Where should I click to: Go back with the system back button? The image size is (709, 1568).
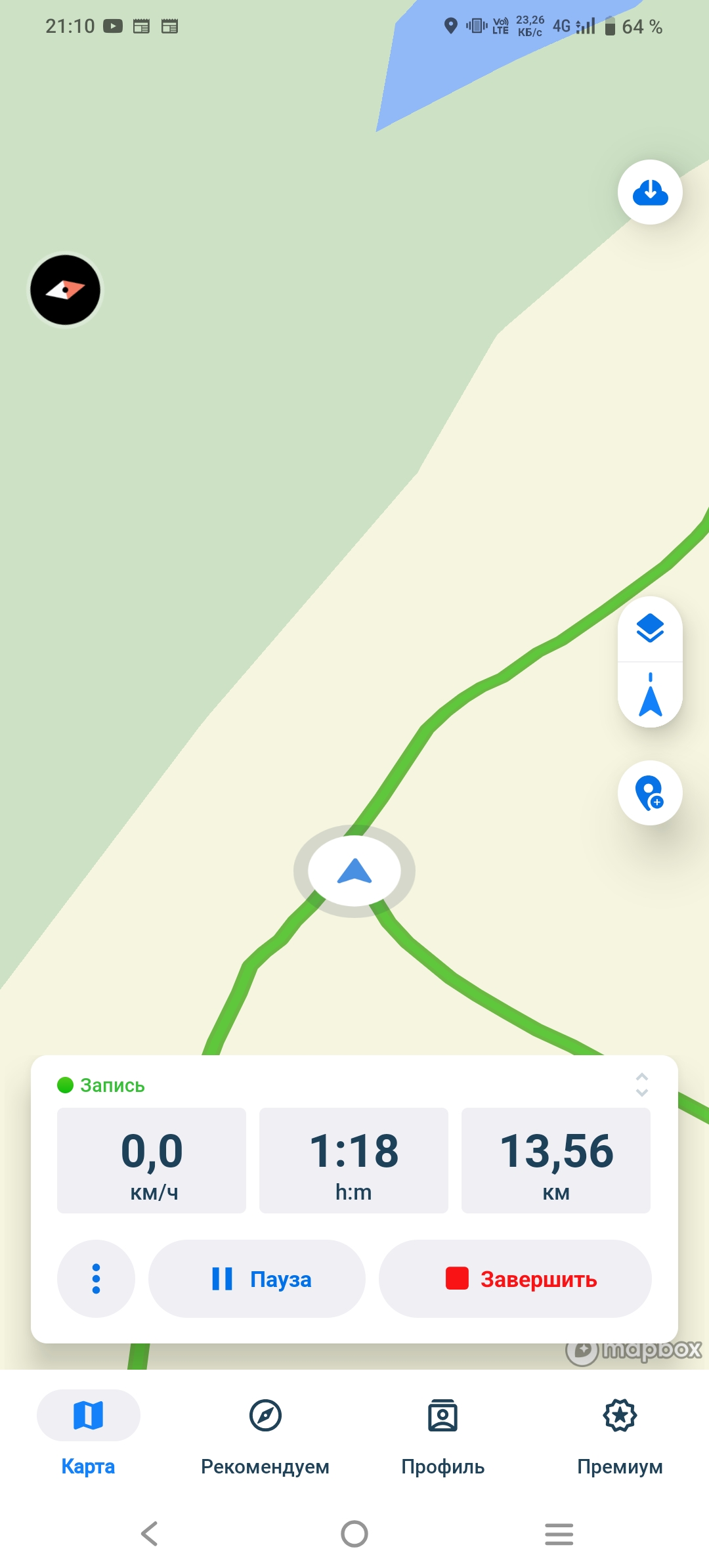point(150,1534)
